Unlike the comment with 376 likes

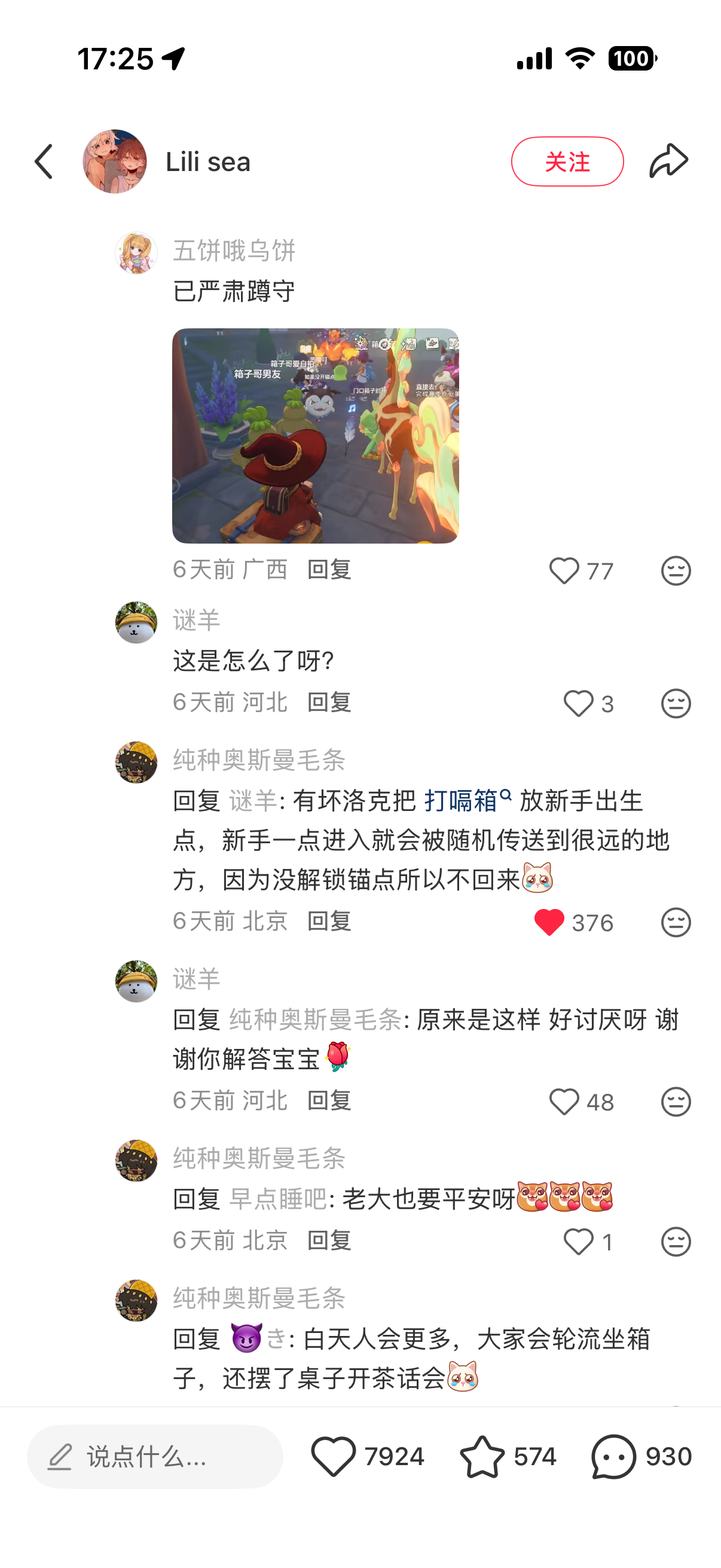(549, 922)
